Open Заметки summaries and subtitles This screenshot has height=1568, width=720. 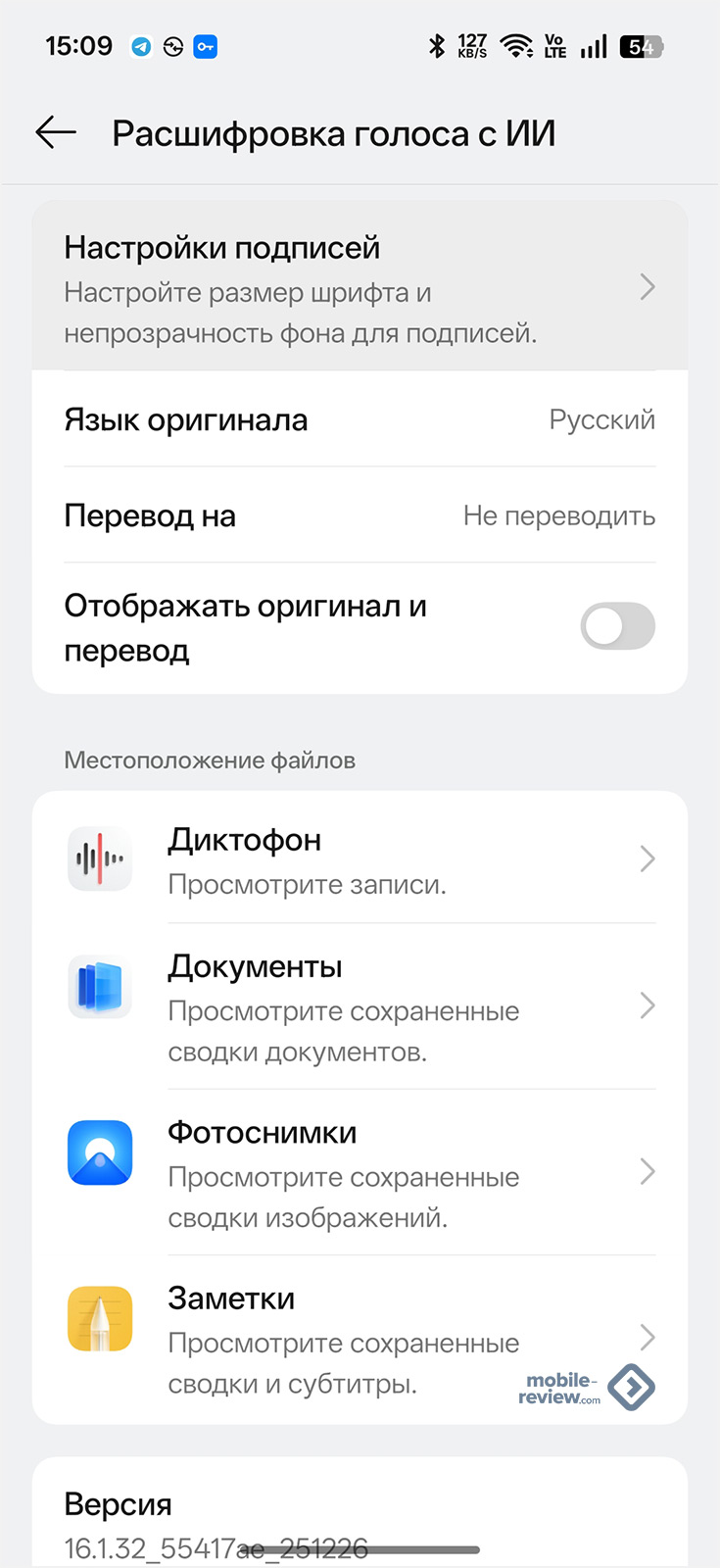click(360, 1338)
